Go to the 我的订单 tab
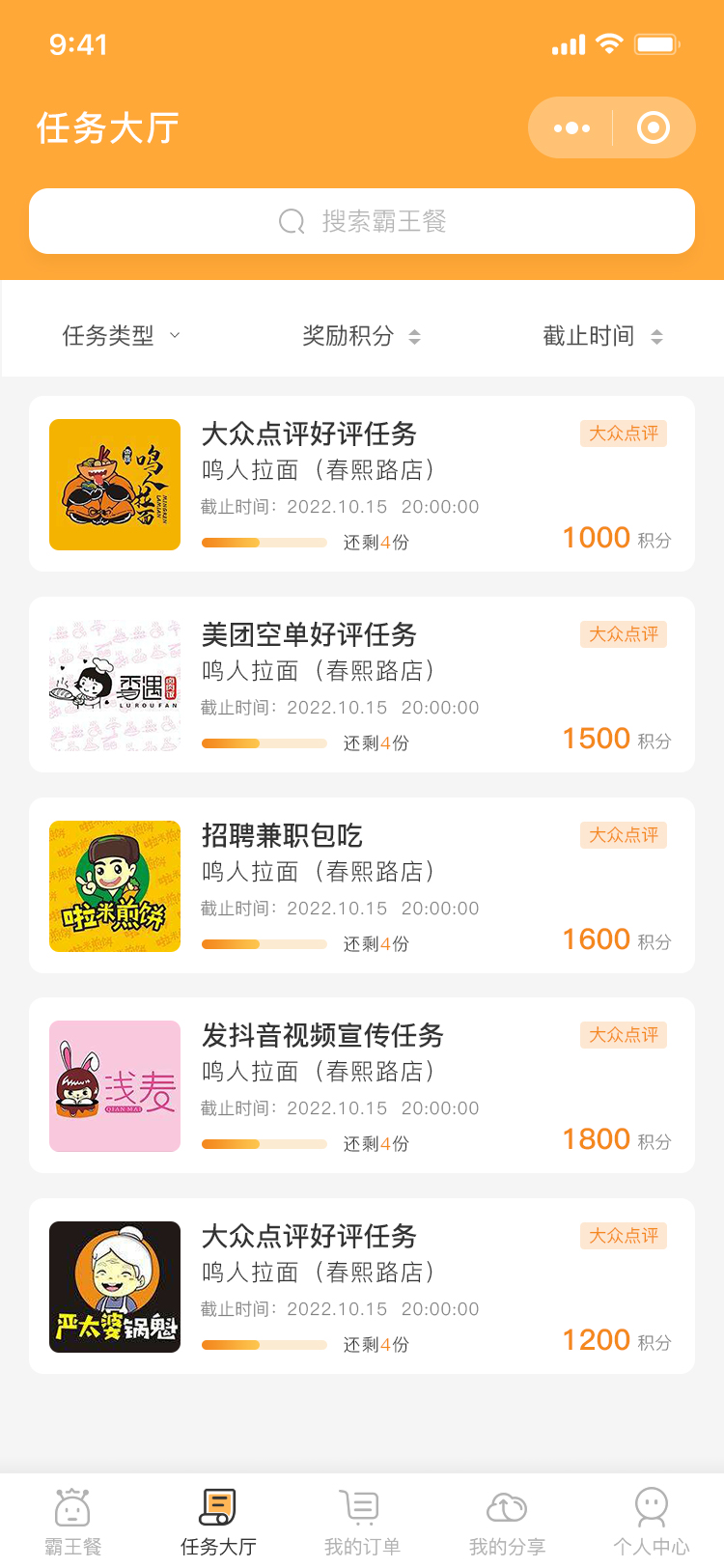Image resolution: width=724 pixels, height=1568 pixels. coord(362,1521)
